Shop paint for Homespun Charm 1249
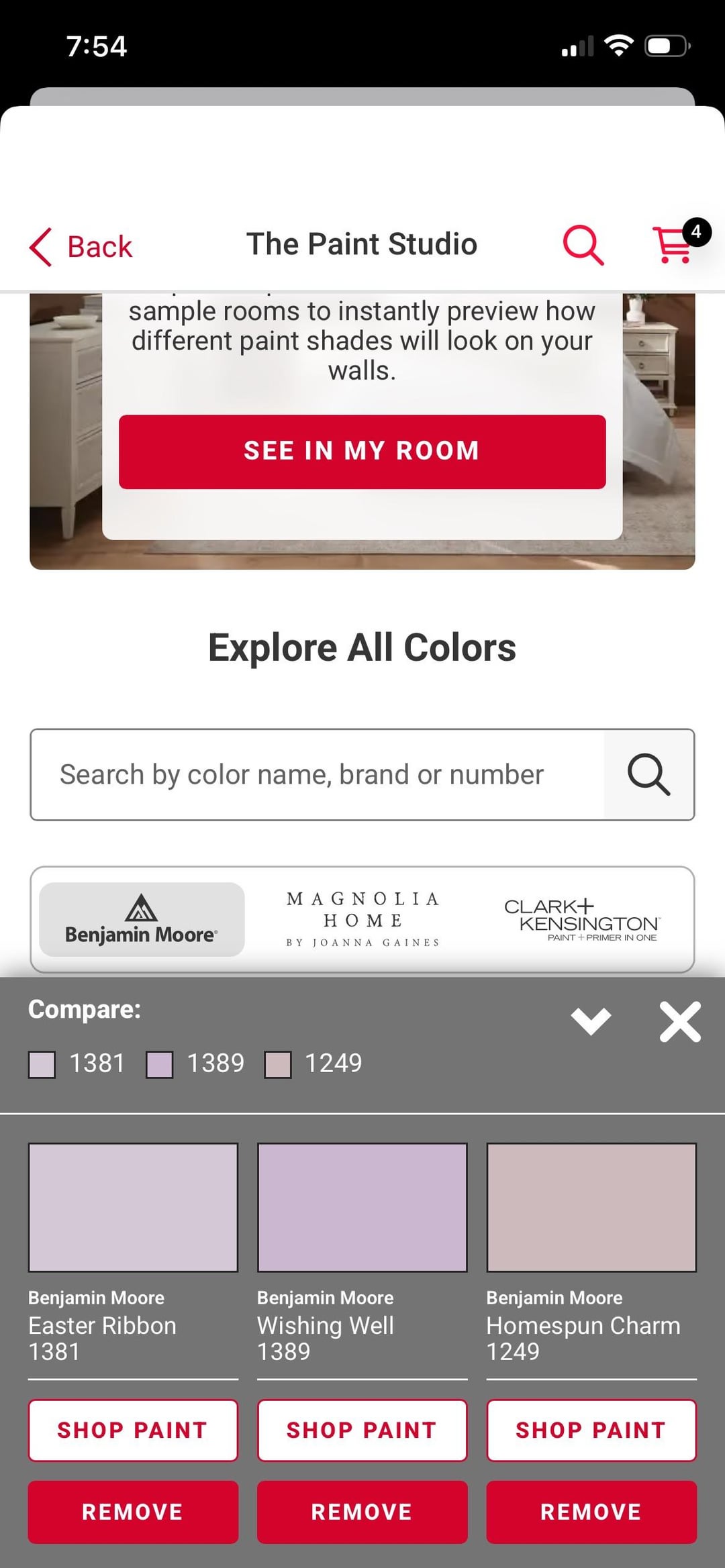725x1568 pixels. (x=591, y=1430)
